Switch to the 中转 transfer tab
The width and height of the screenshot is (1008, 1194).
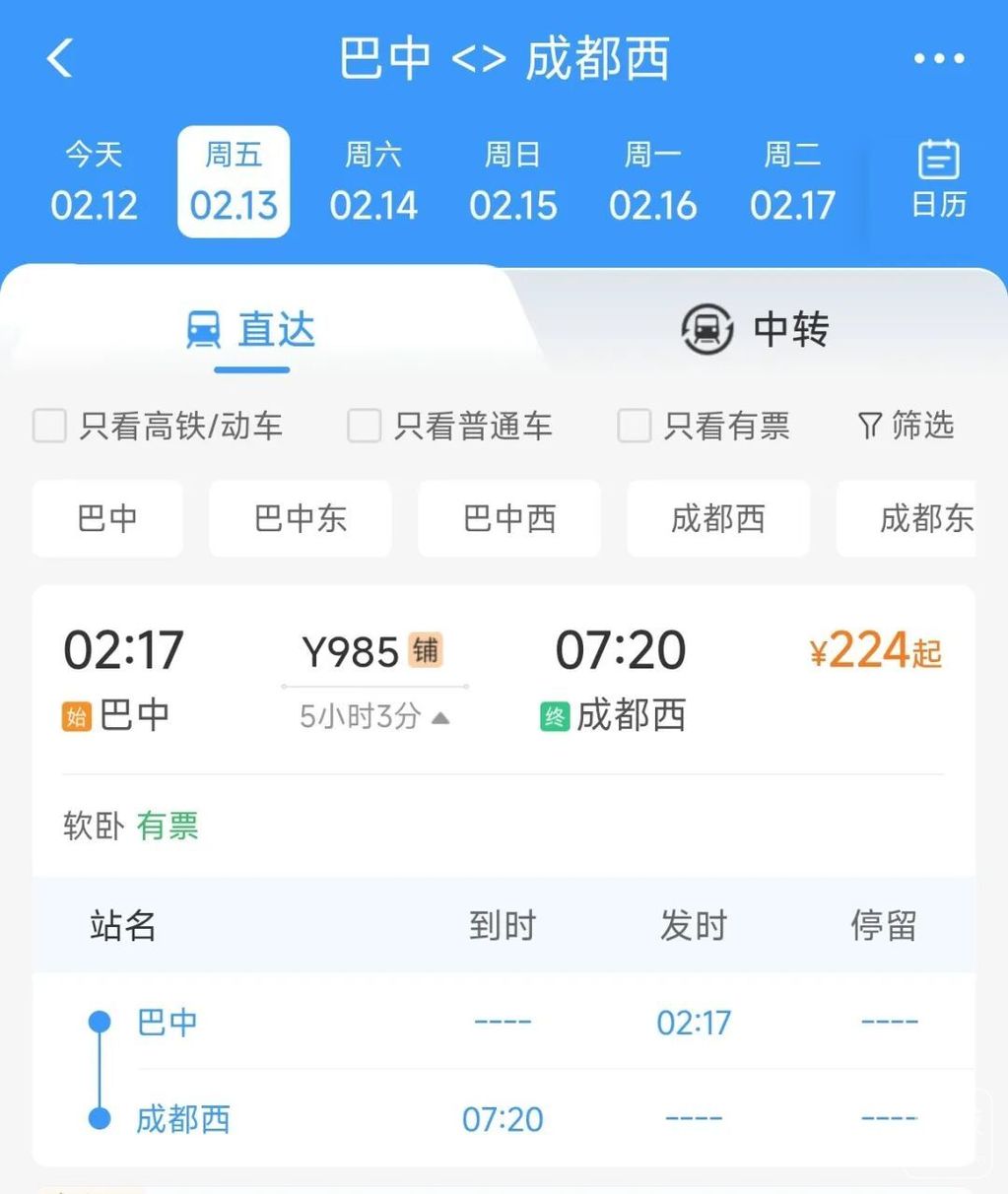[755, 329]
